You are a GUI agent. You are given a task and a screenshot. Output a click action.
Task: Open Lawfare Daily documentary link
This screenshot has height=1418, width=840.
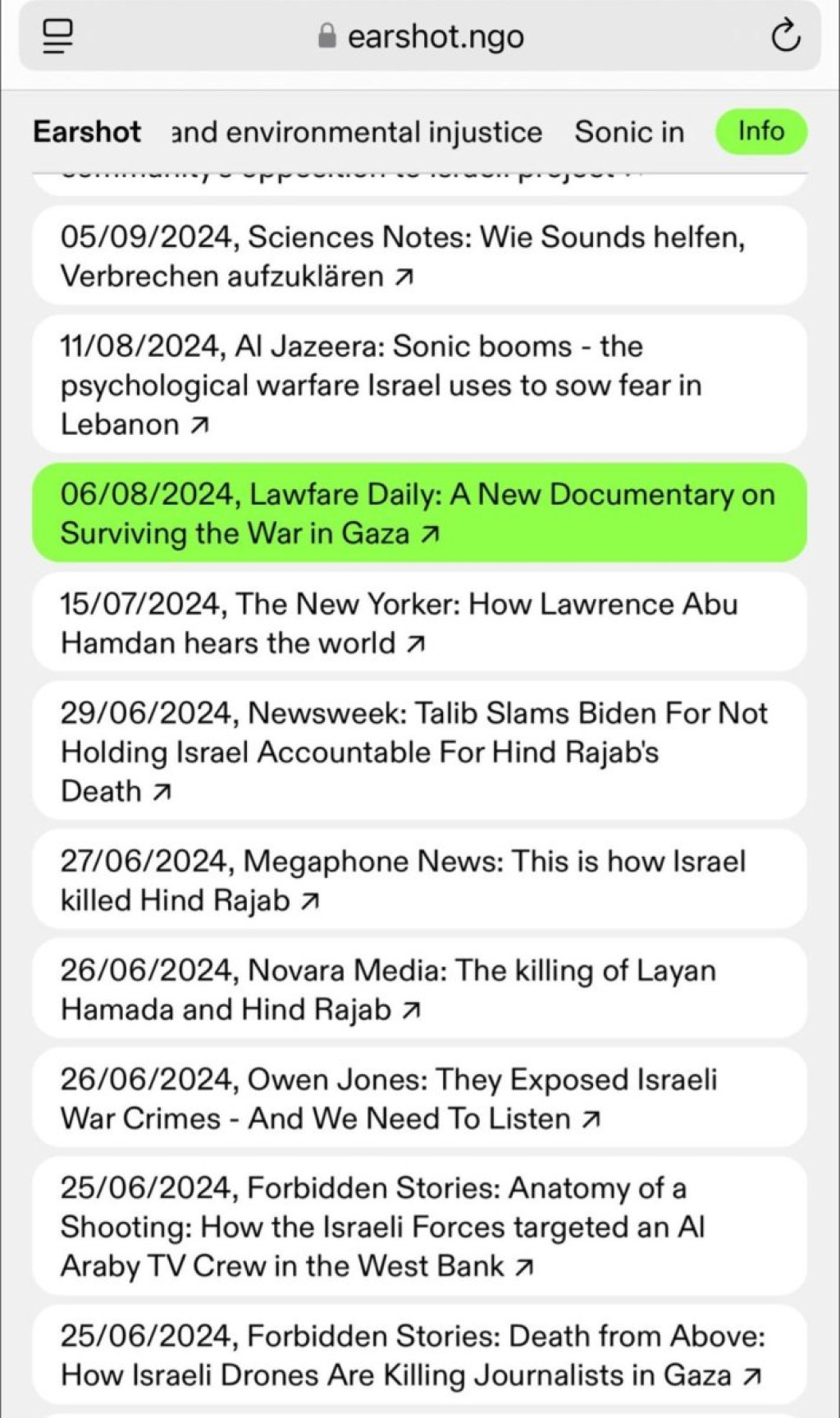pyautogui.click(x=418, y=513)
